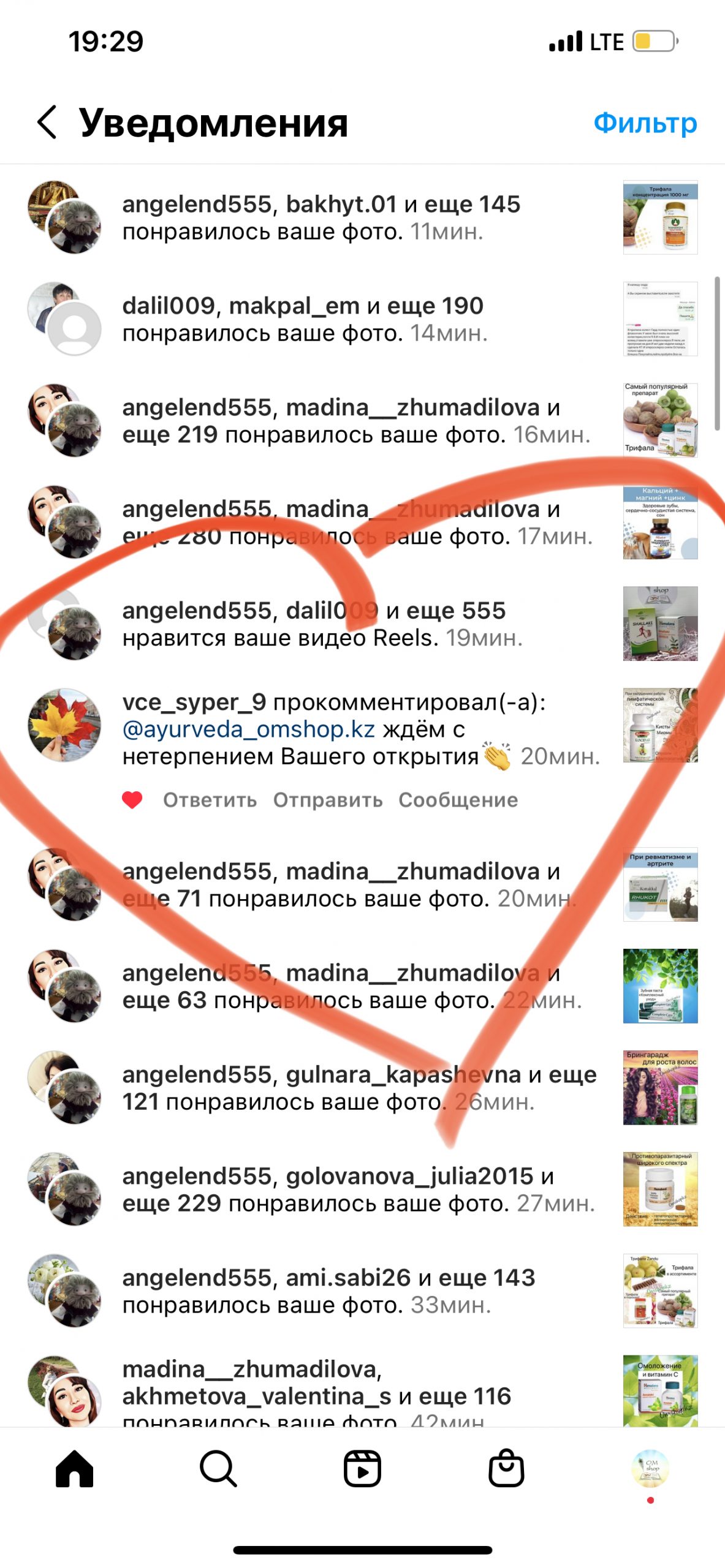Image resolution: width=725 pixels, height=1568 pixels.
Task: Open the @ayurveda_omshop.kz mention link
Action: (249, 729)
